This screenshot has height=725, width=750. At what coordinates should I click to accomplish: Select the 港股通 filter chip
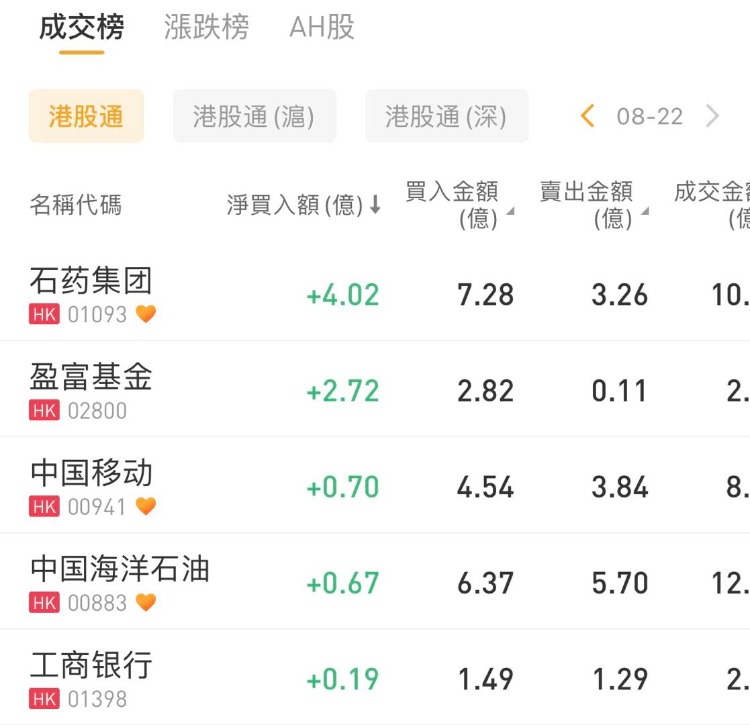click(x=86, y=117)
